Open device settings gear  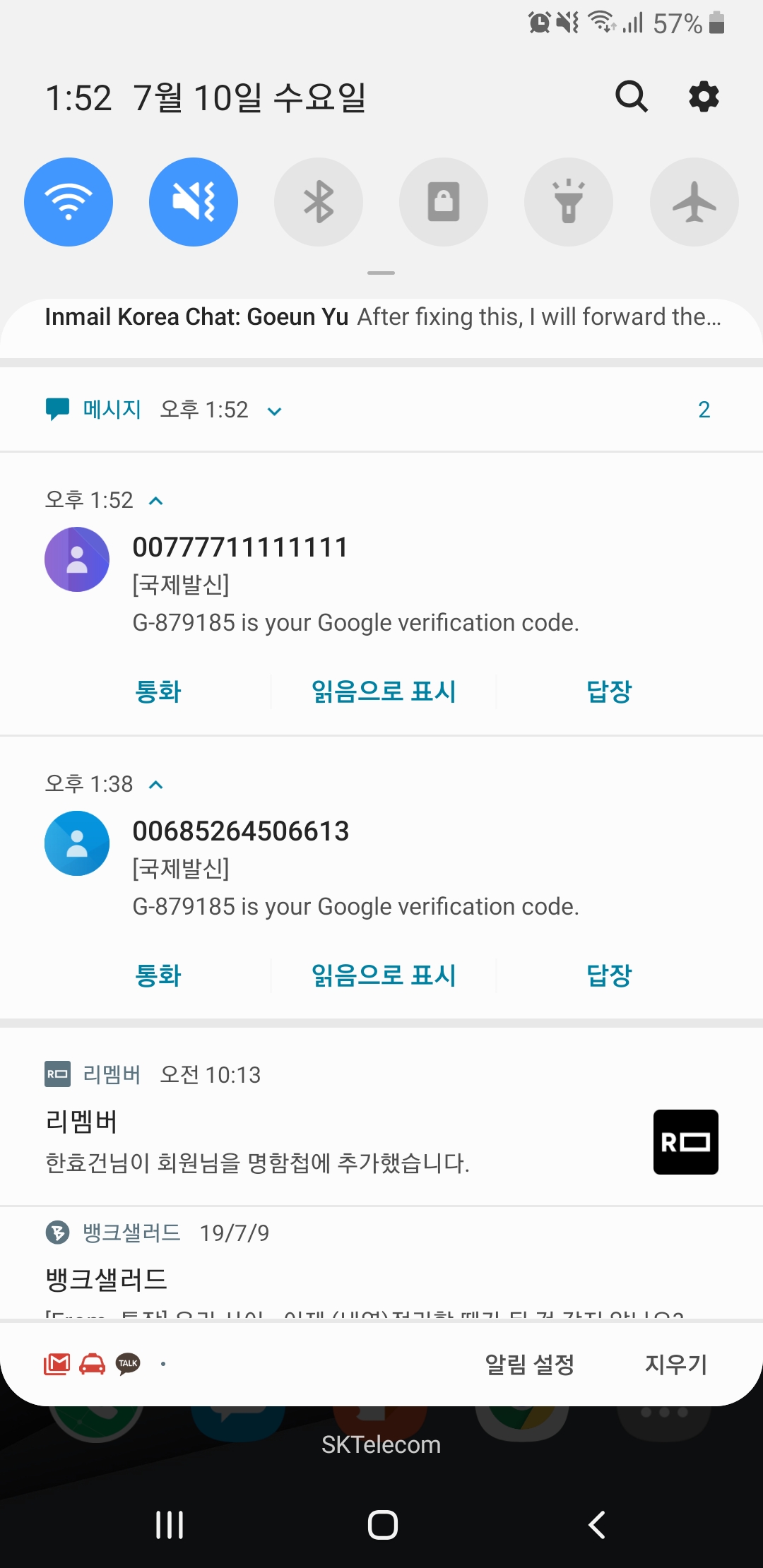(704, 96)
